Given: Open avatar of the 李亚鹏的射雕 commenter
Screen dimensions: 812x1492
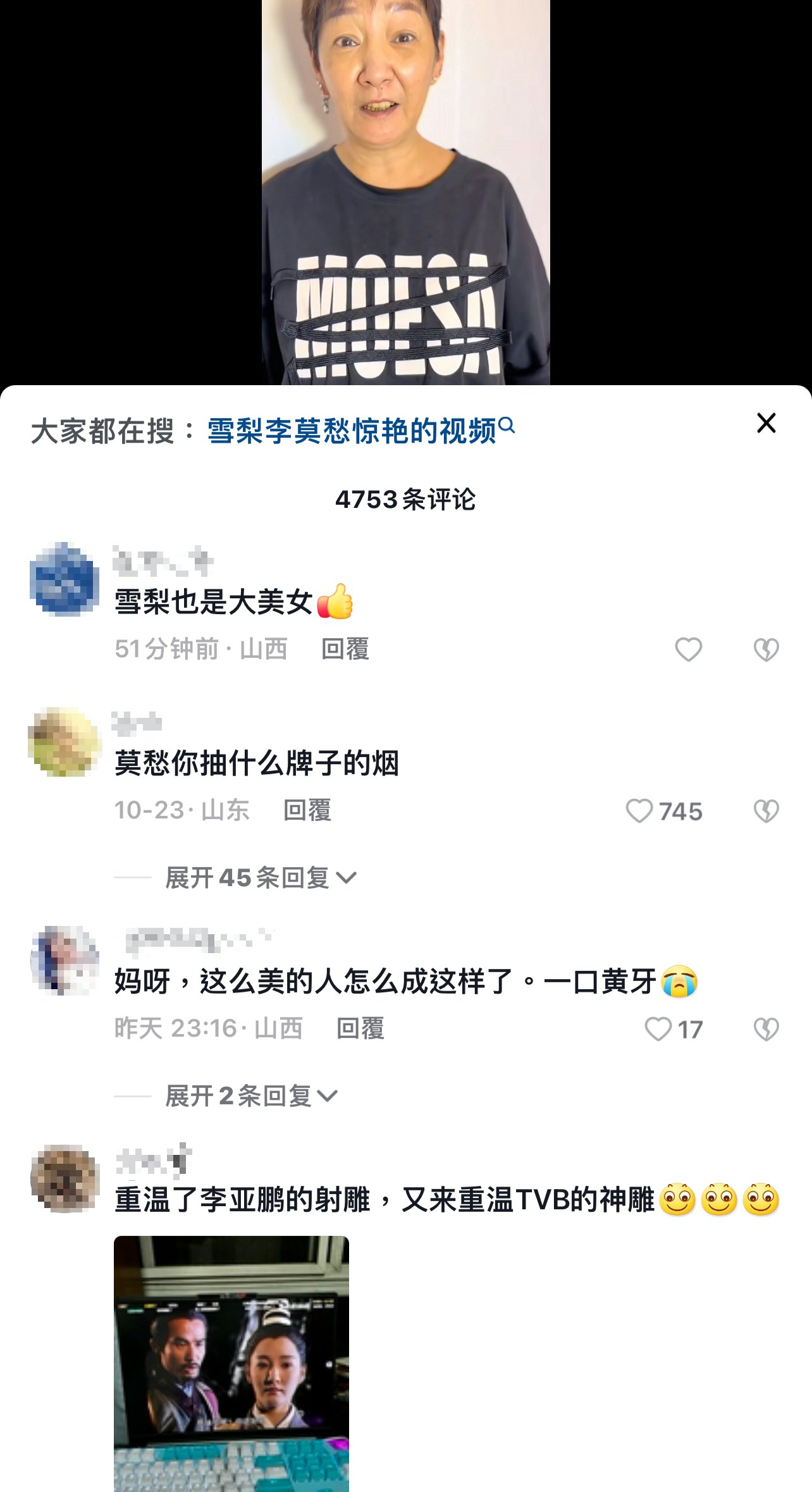Looking at the screenshot, I should pyautogui.click(x=64, y=1178).
